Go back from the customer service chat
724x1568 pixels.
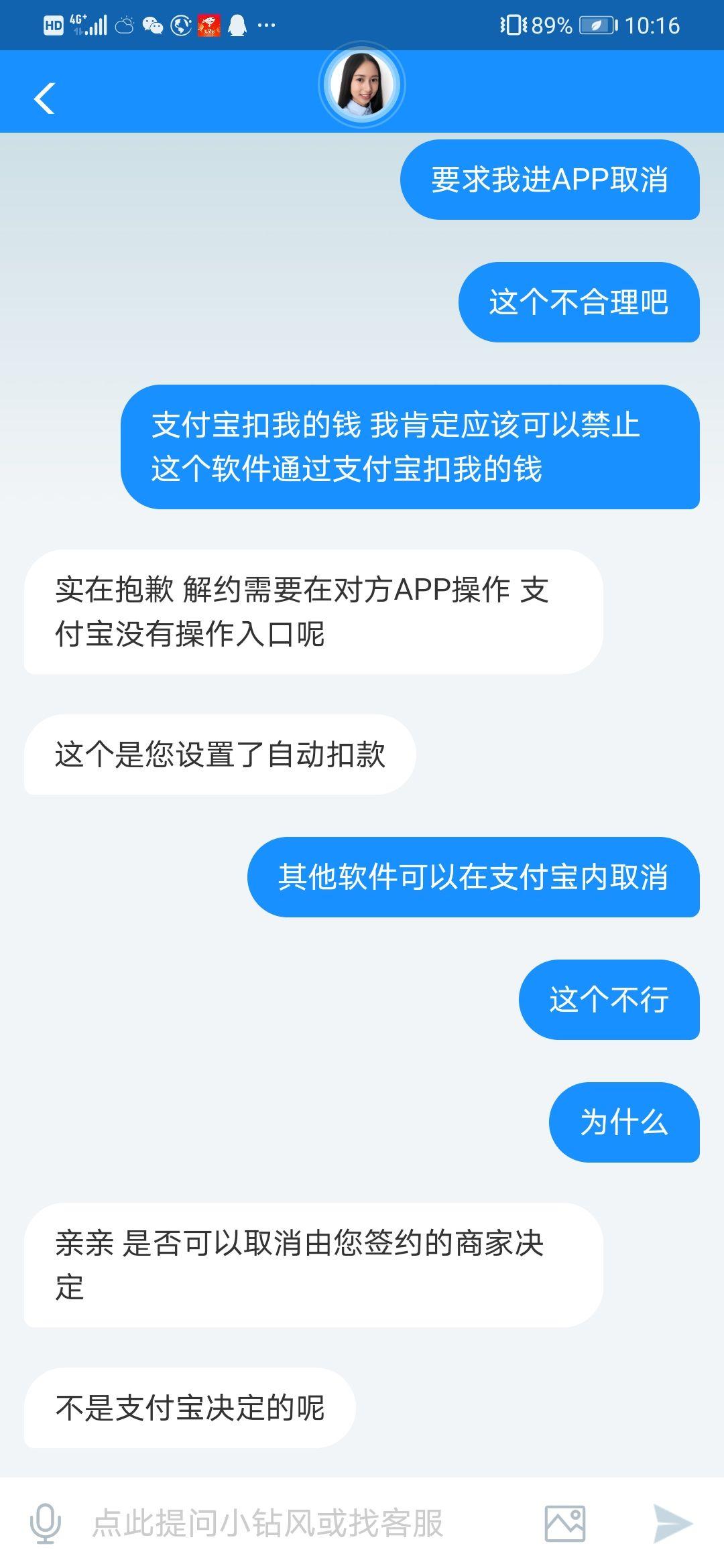coord(44,99)
